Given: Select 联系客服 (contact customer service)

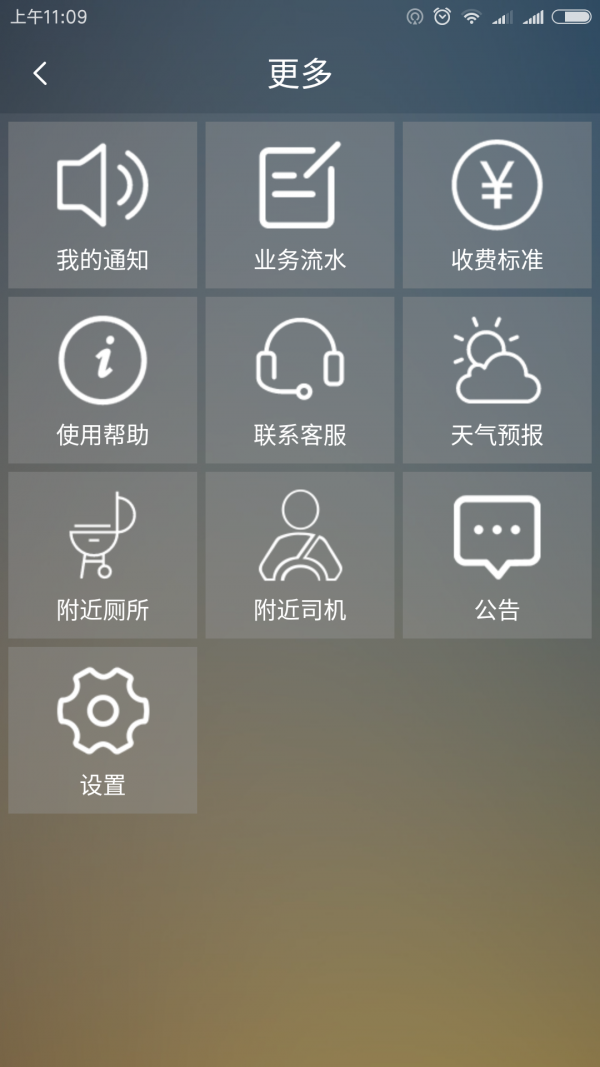Looking at the screenshot, I should tap(300, 380).
